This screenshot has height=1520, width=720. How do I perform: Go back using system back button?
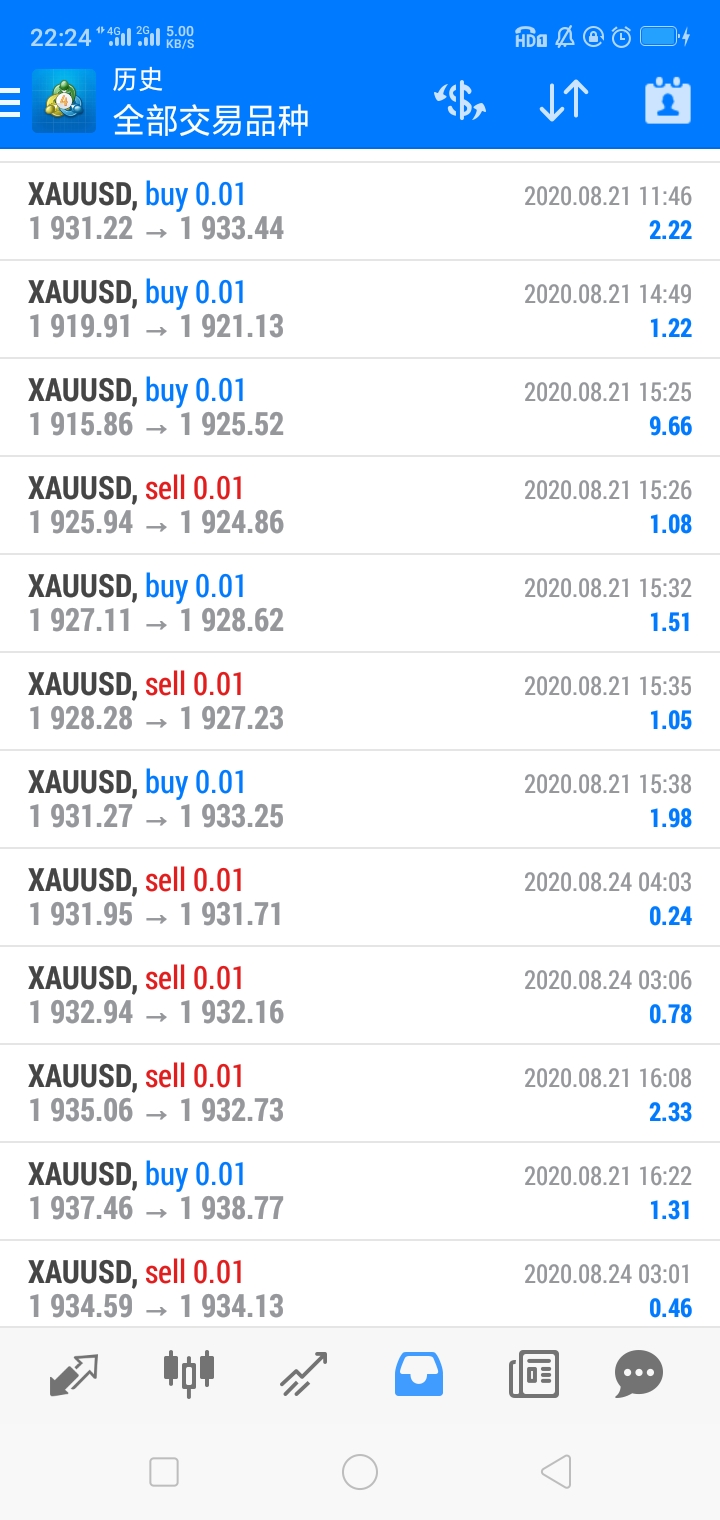pos(556,1472)
